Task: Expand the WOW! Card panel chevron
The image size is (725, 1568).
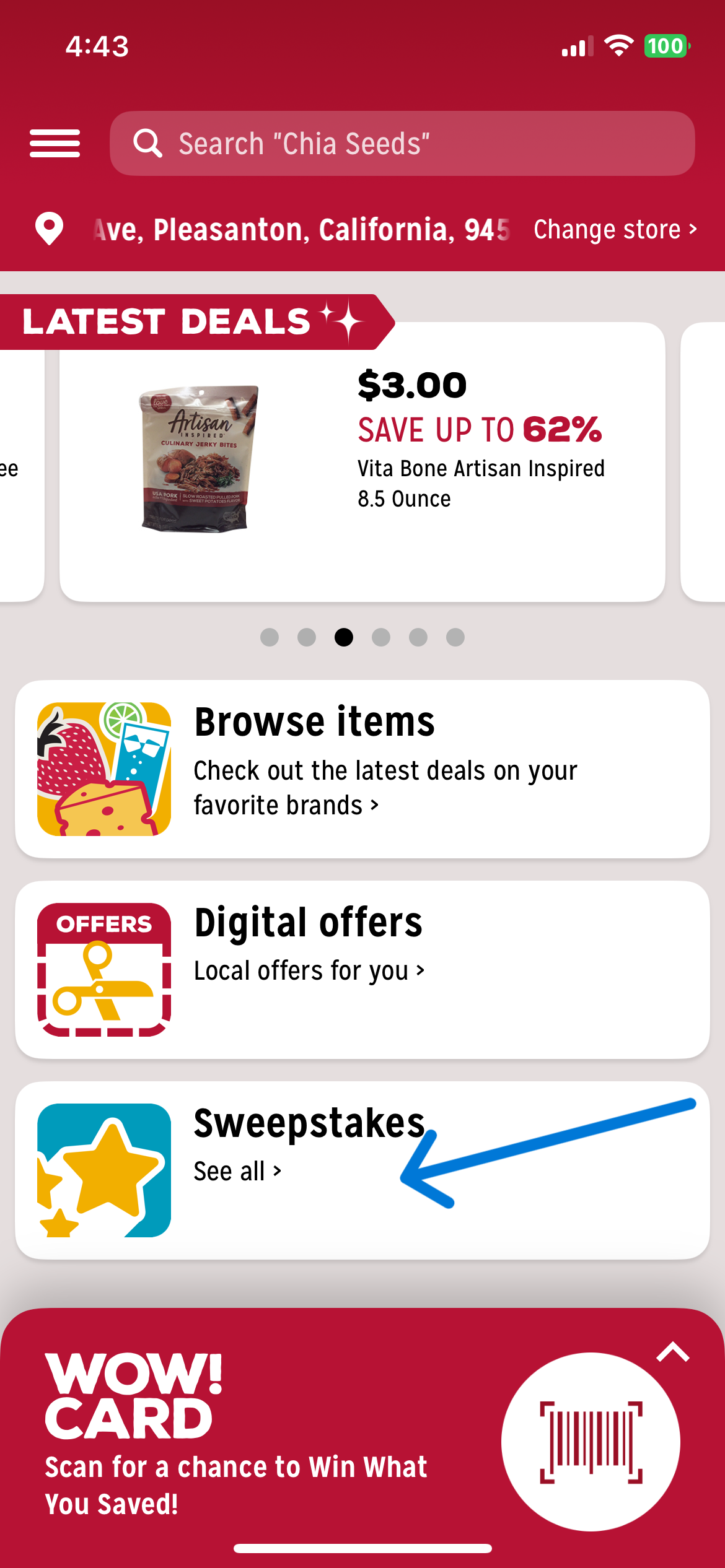Action: tap(673, 1352)
